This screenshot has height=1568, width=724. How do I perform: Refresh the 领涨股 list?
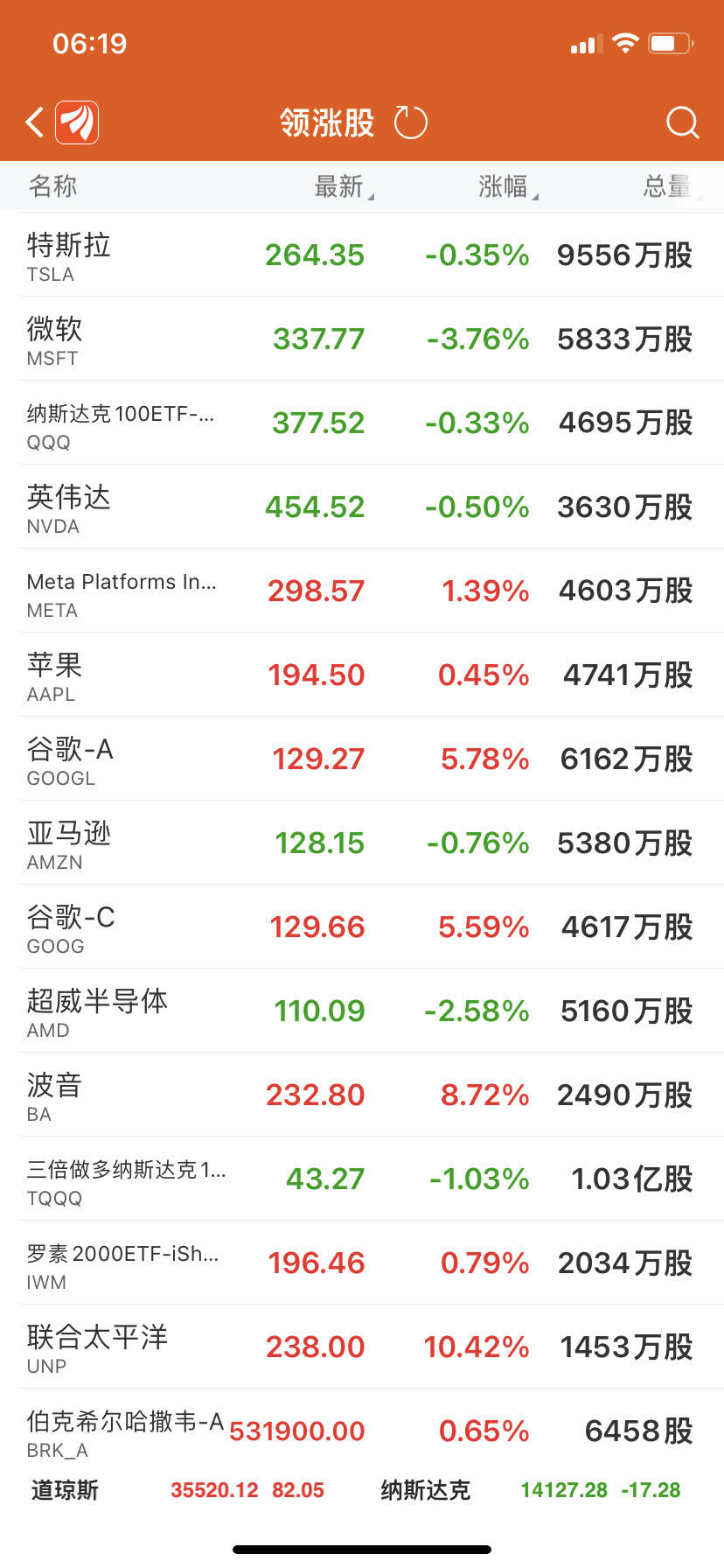[x=410, y=122]
